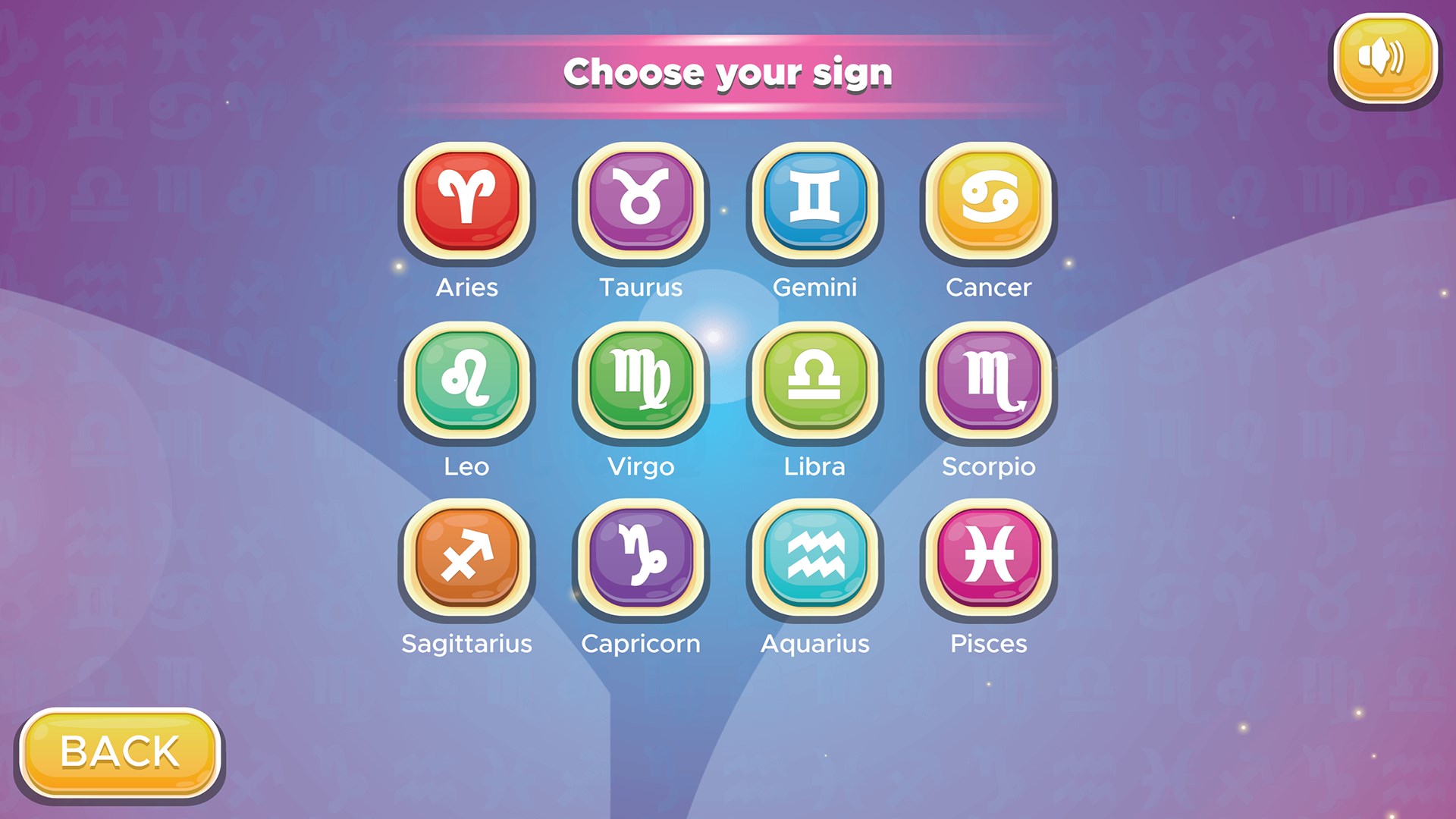Choose Leo as your sign
This screenshot has width=1456, height=819.
pyautogui.click(x=467, y=379)
